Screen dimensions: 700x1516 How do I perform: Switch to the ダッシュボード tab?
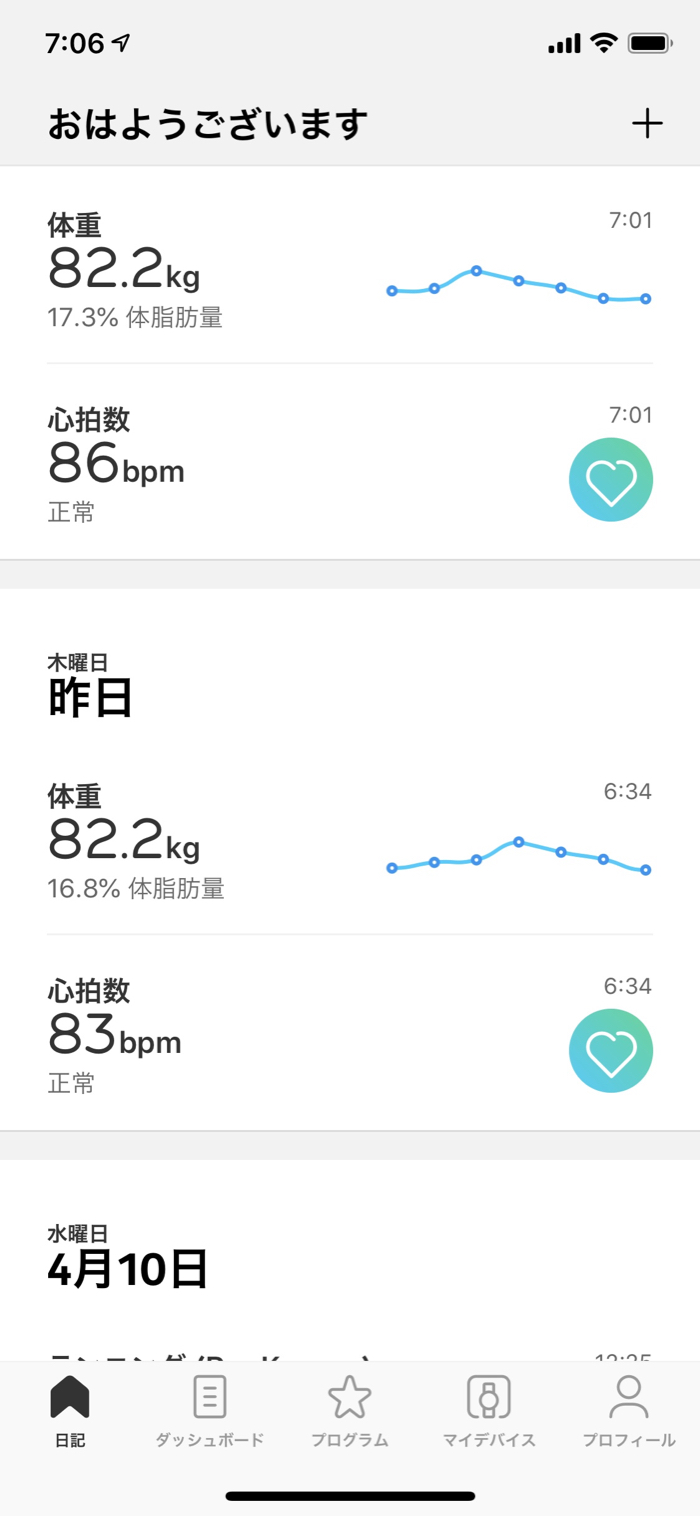coord(210,1412)
